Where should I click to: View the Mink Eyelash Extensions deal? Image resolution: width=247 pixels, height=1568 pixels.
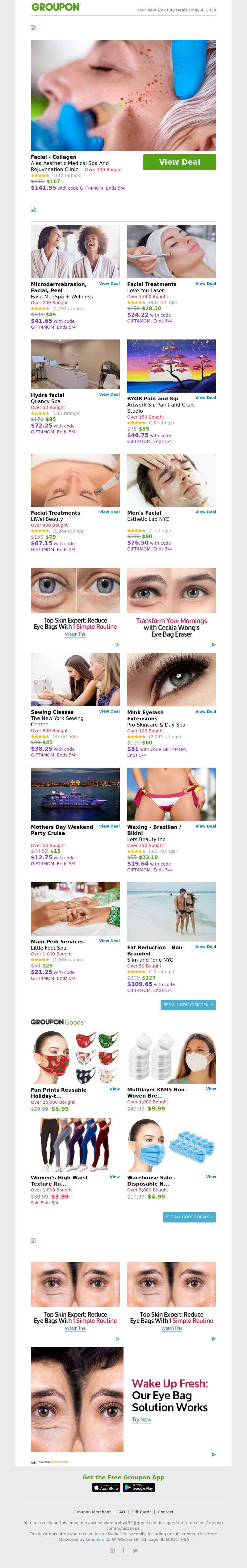pyautogui.click(x=206, y=712)
